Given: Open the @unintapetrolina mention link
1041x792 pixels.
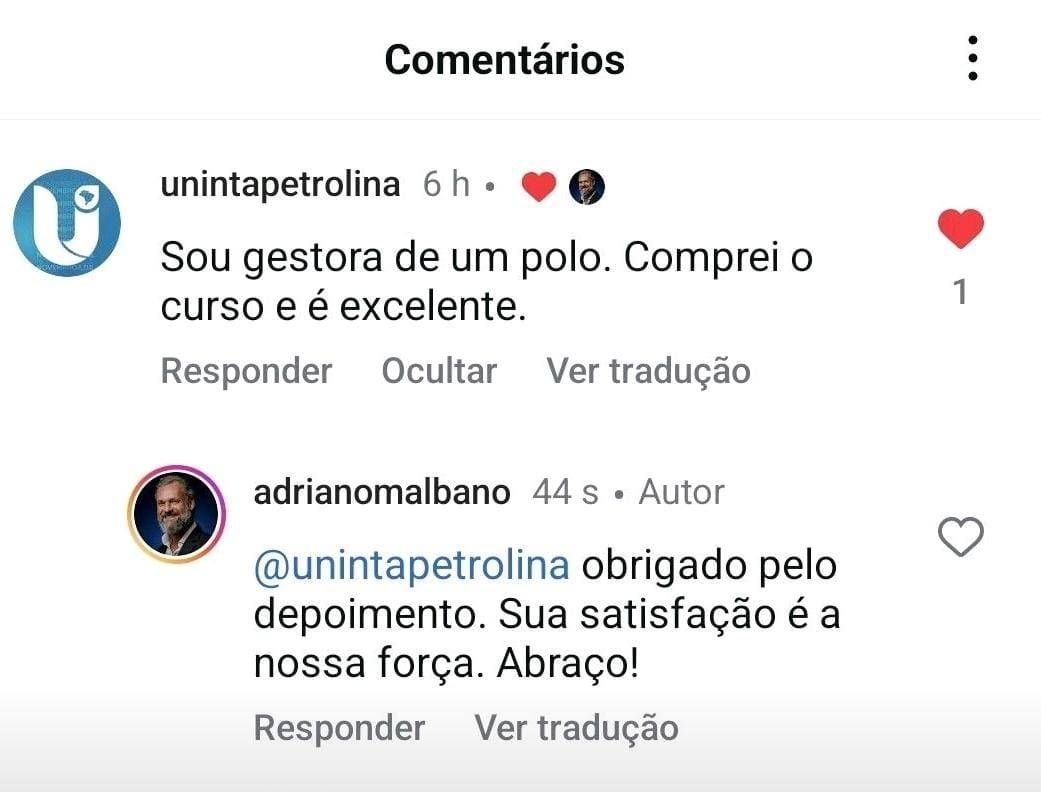Looking at the screenshot, I should [x=411, y=566].
